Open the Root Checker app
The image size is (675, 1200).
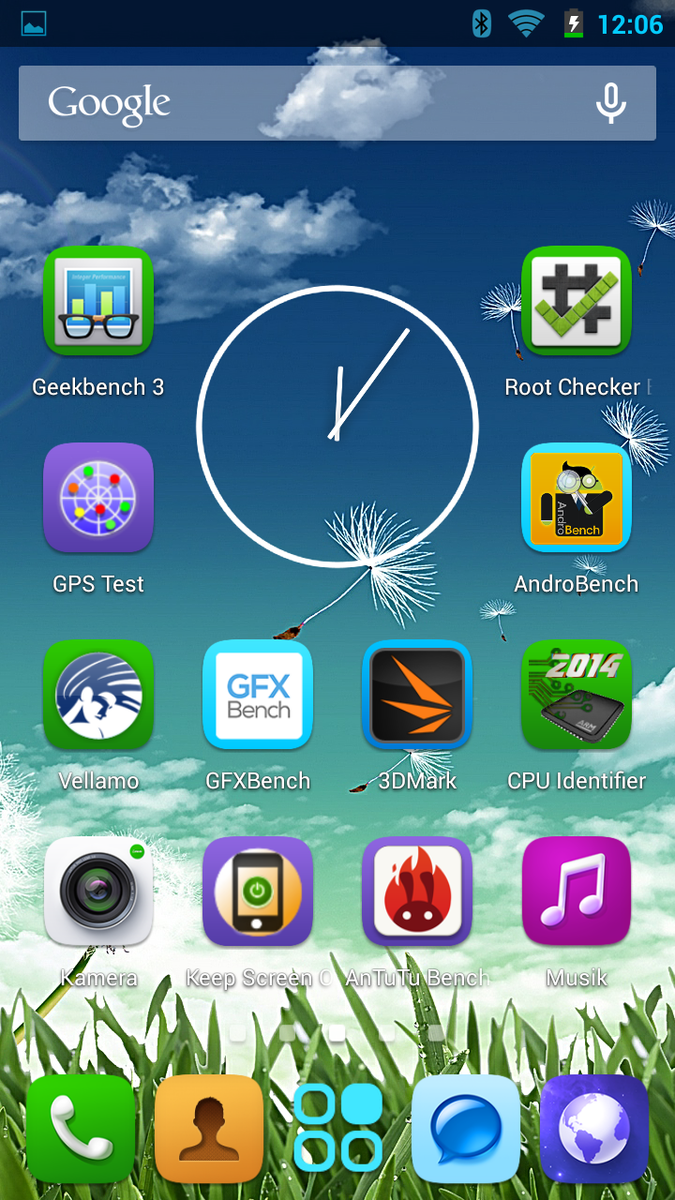pyautogui.click(x=576, y=301)
